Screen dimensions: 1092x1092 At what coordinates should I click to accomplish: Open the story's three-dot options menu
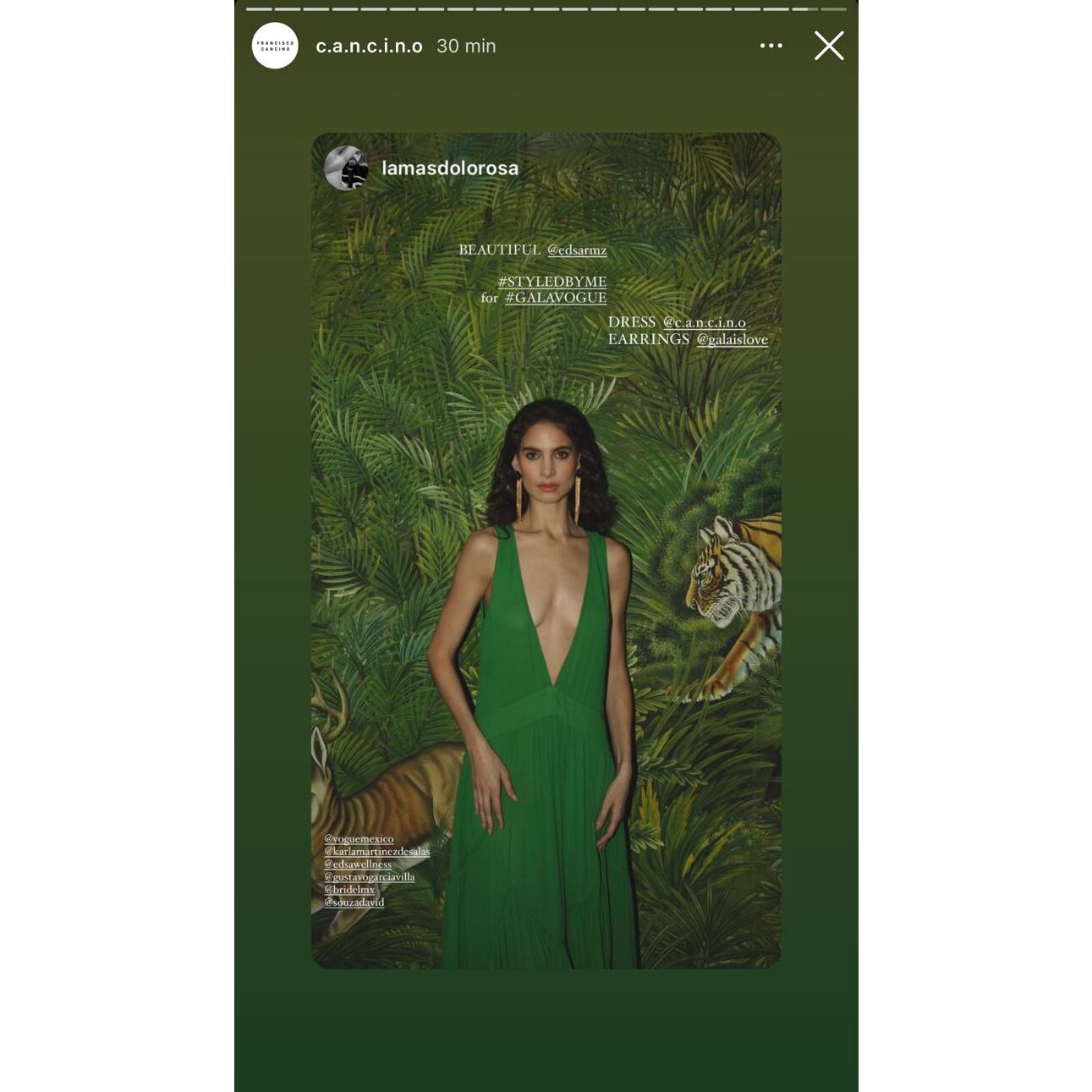(x=771, y=46)
